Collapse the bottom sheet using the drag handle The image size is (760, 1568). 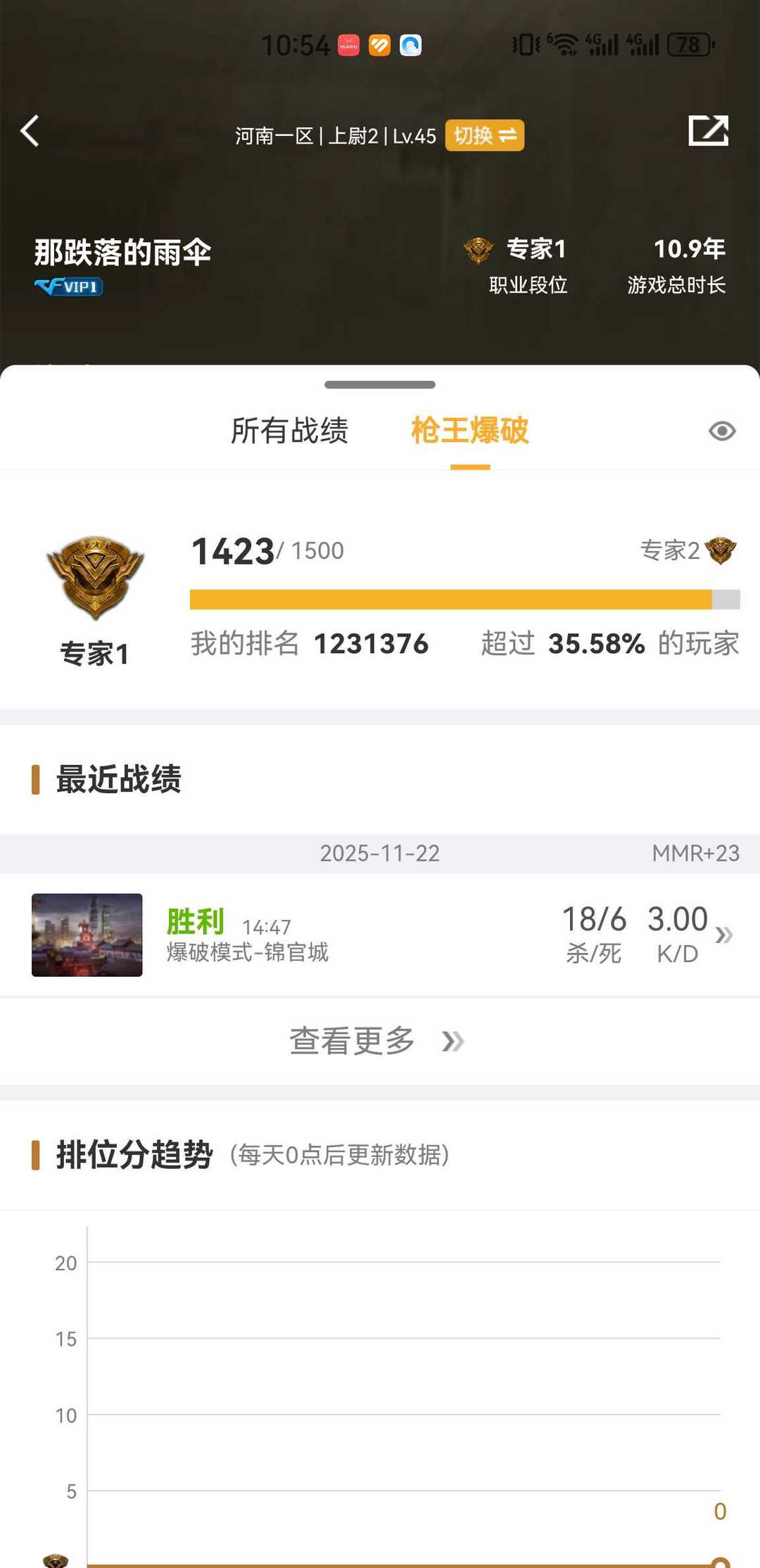pyautogui.click(x=380, y=384)
